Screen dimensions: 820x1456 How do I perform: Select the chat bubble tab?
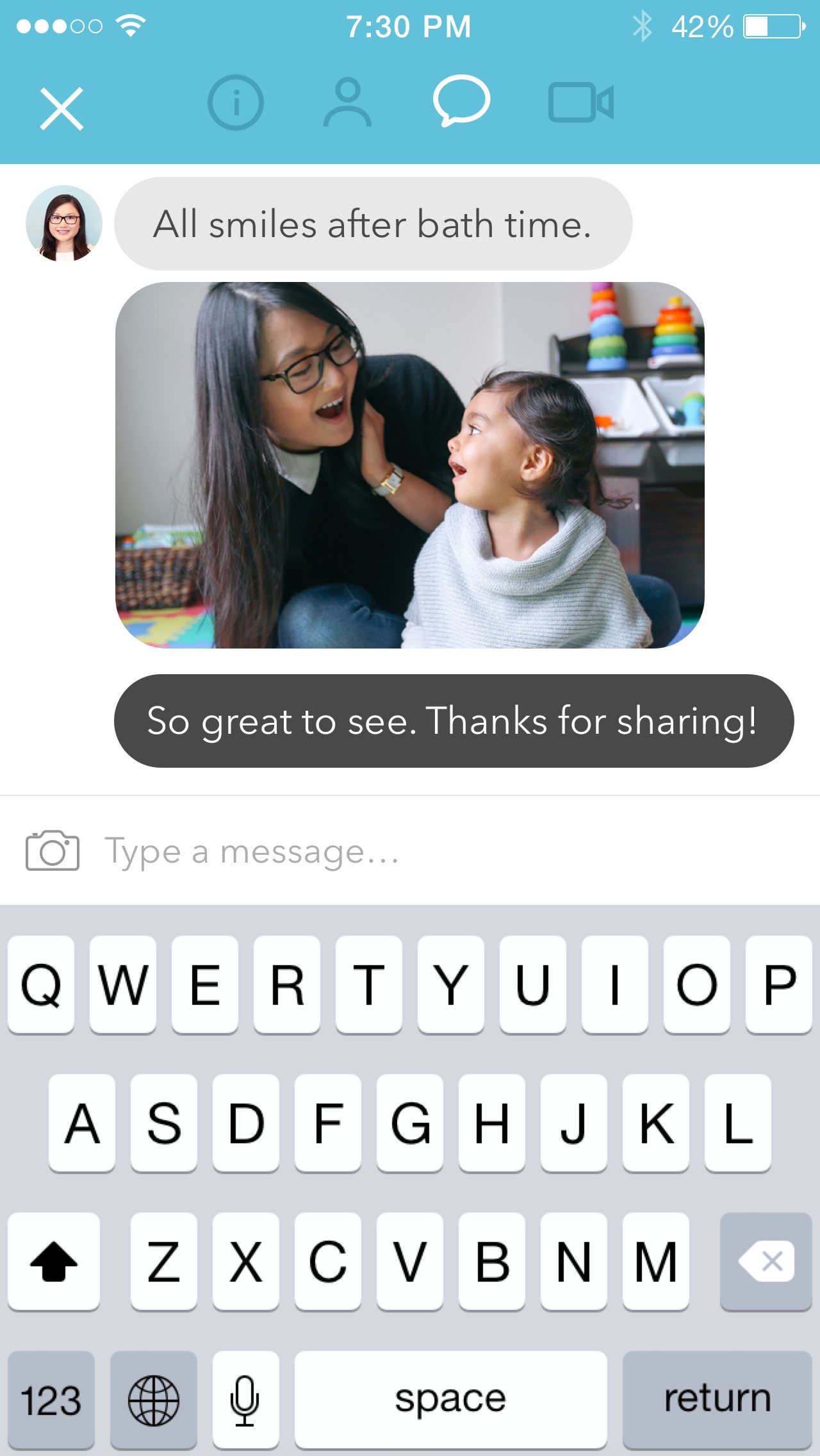click(x=461, y=101)
